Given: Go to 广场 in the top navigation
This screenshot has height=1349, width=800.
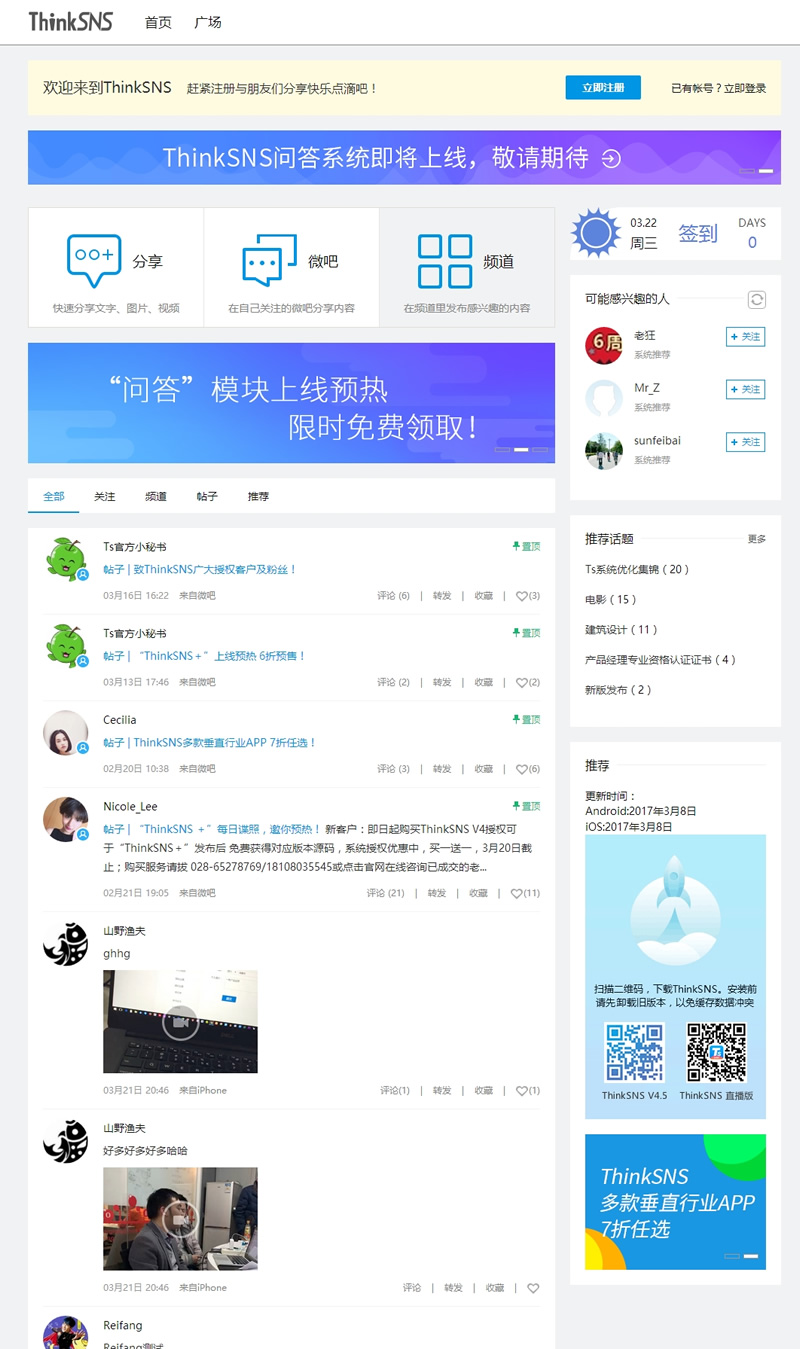Looking at the screenshot, I should tap(208, 22).
